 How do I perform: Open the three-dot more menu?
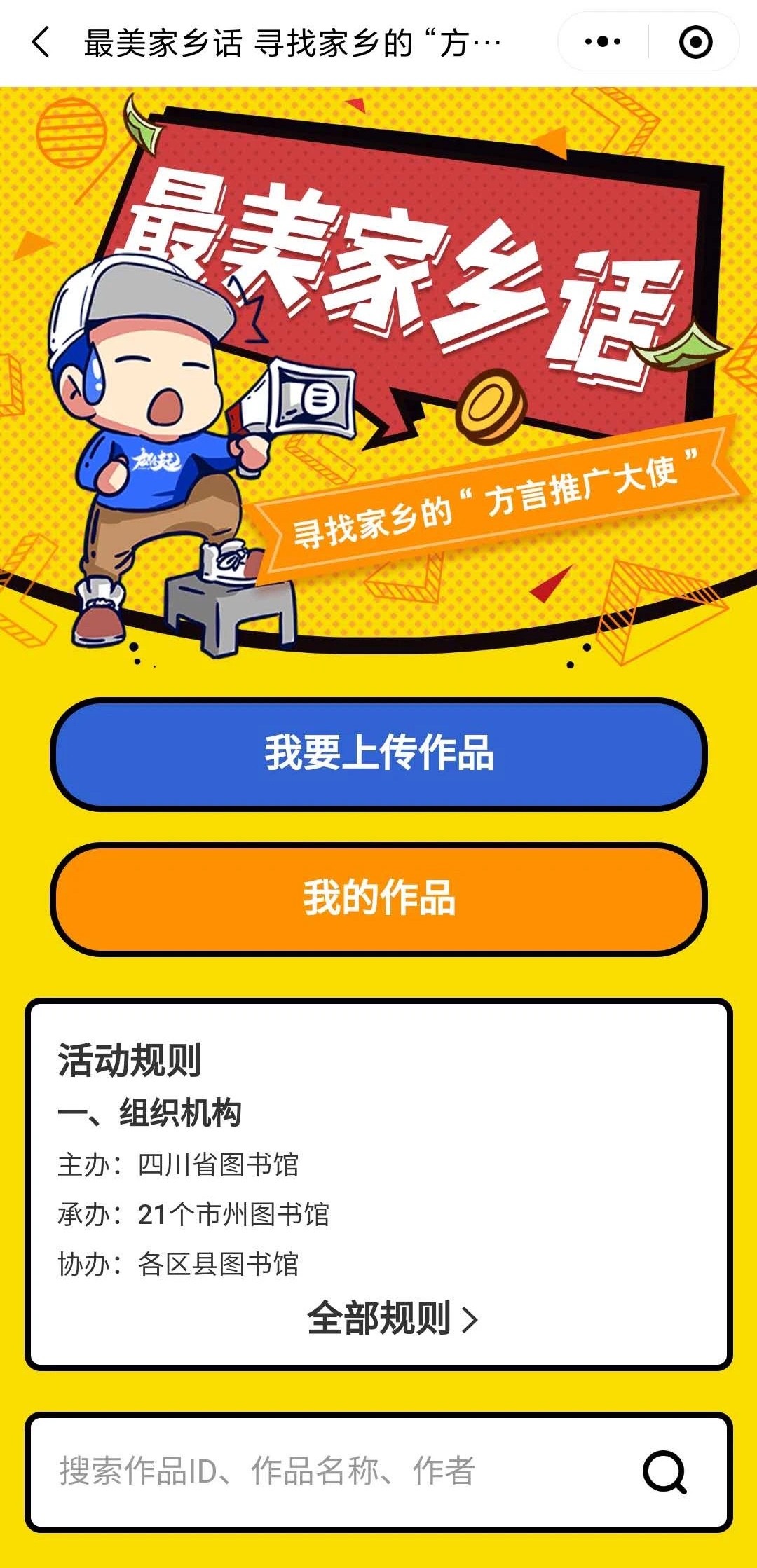click(603, 42)
